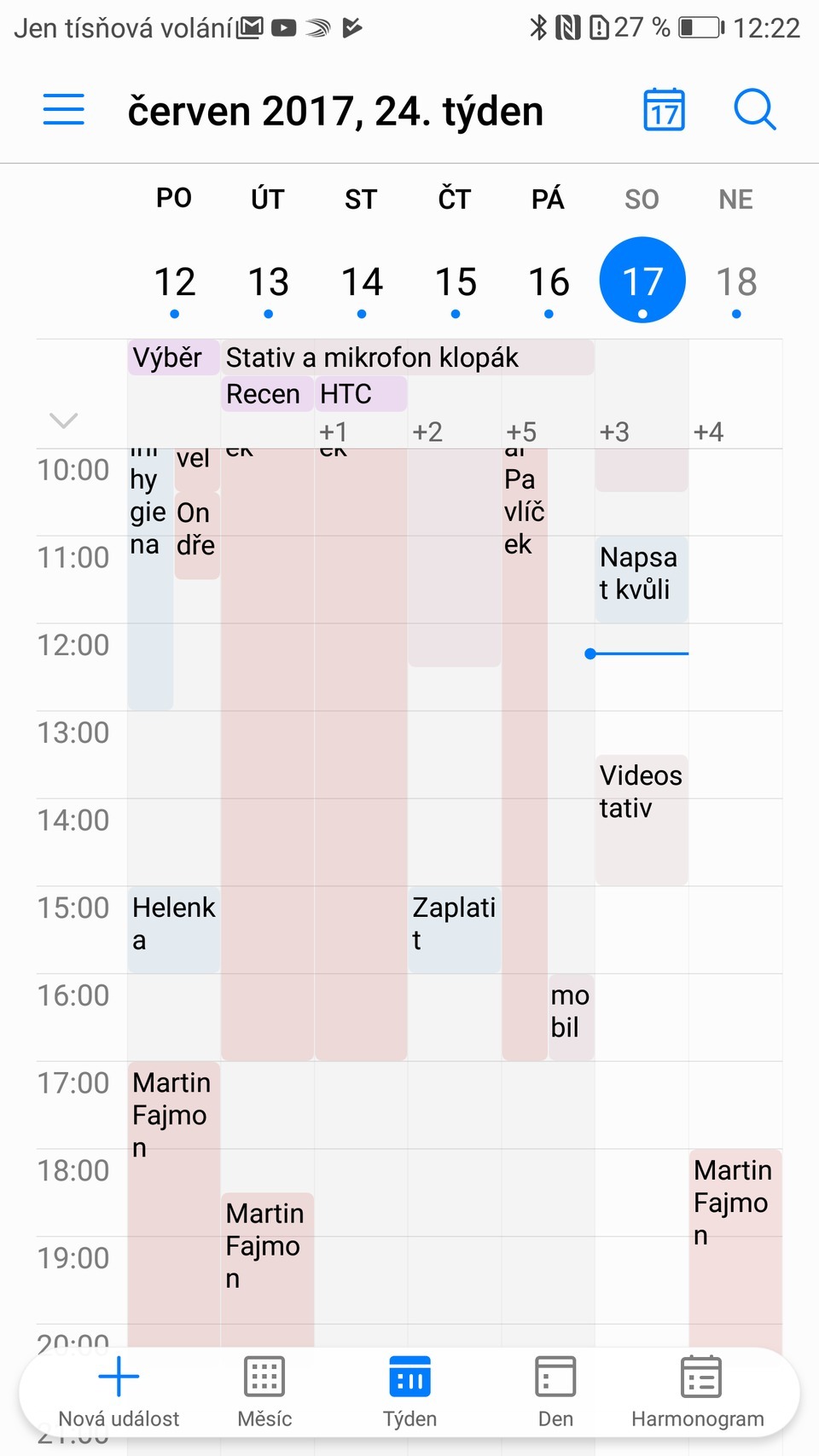Open the hamburger drawer menu

click(x=64, y=110)
